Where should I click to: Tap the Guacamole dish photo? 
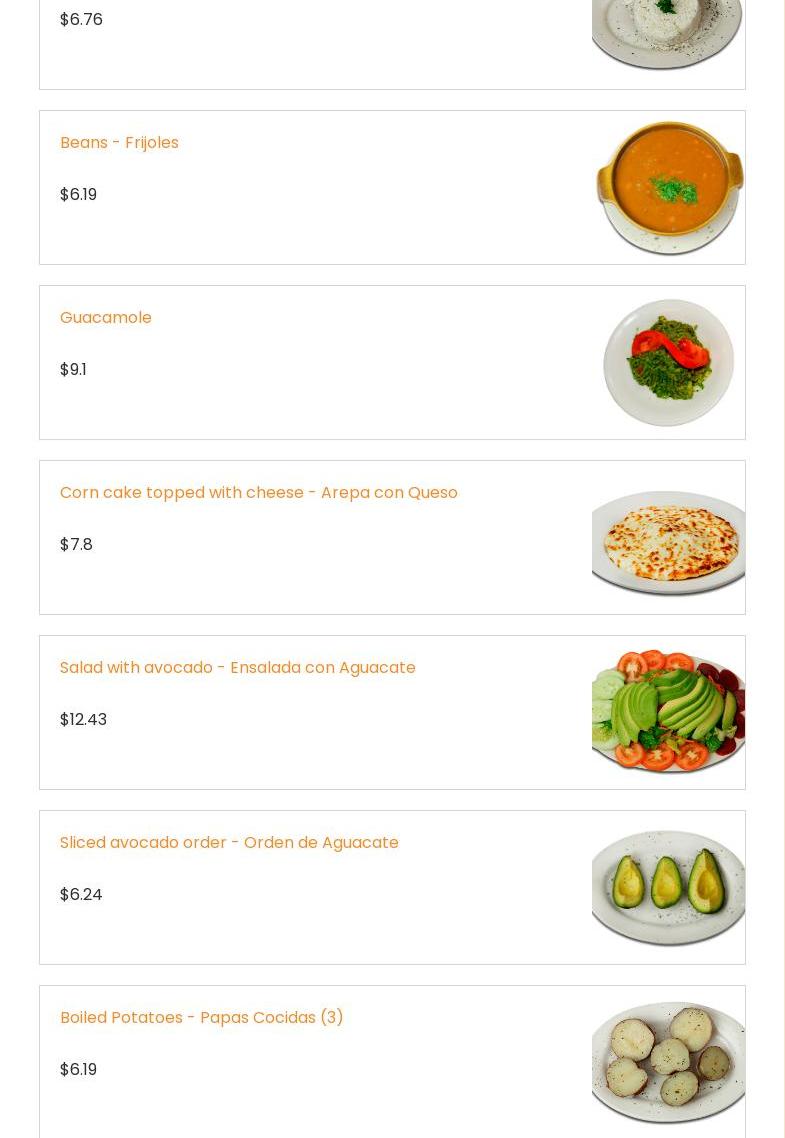668,362
